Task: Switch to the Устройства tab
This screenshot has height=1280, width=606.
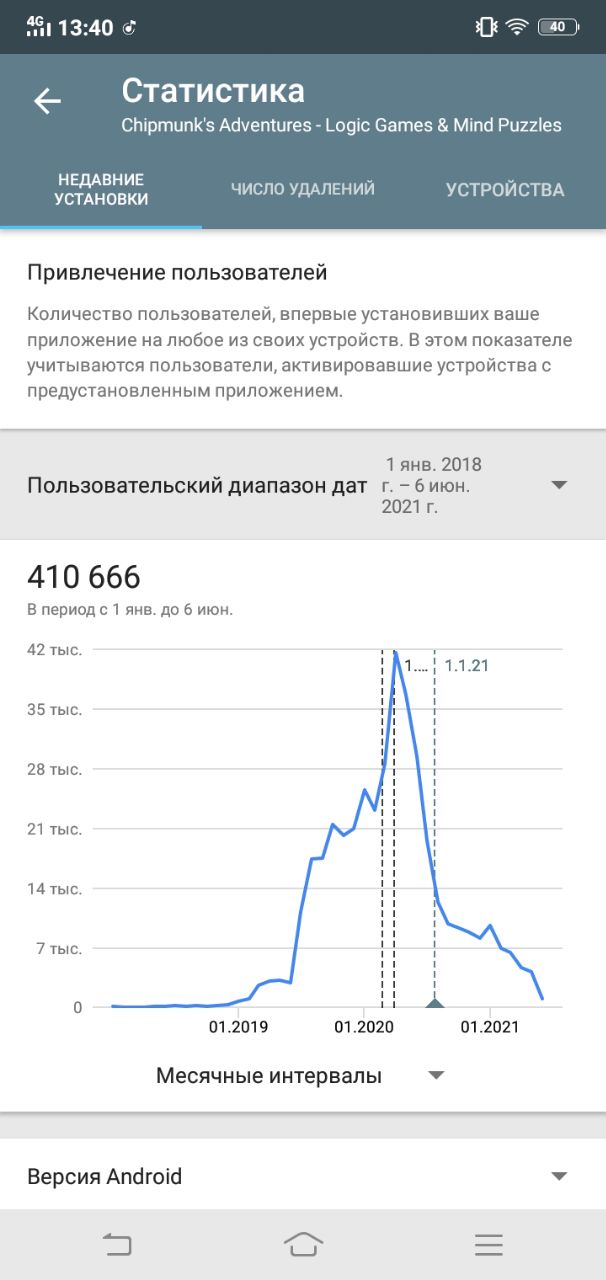Action: tap(504, 189)
